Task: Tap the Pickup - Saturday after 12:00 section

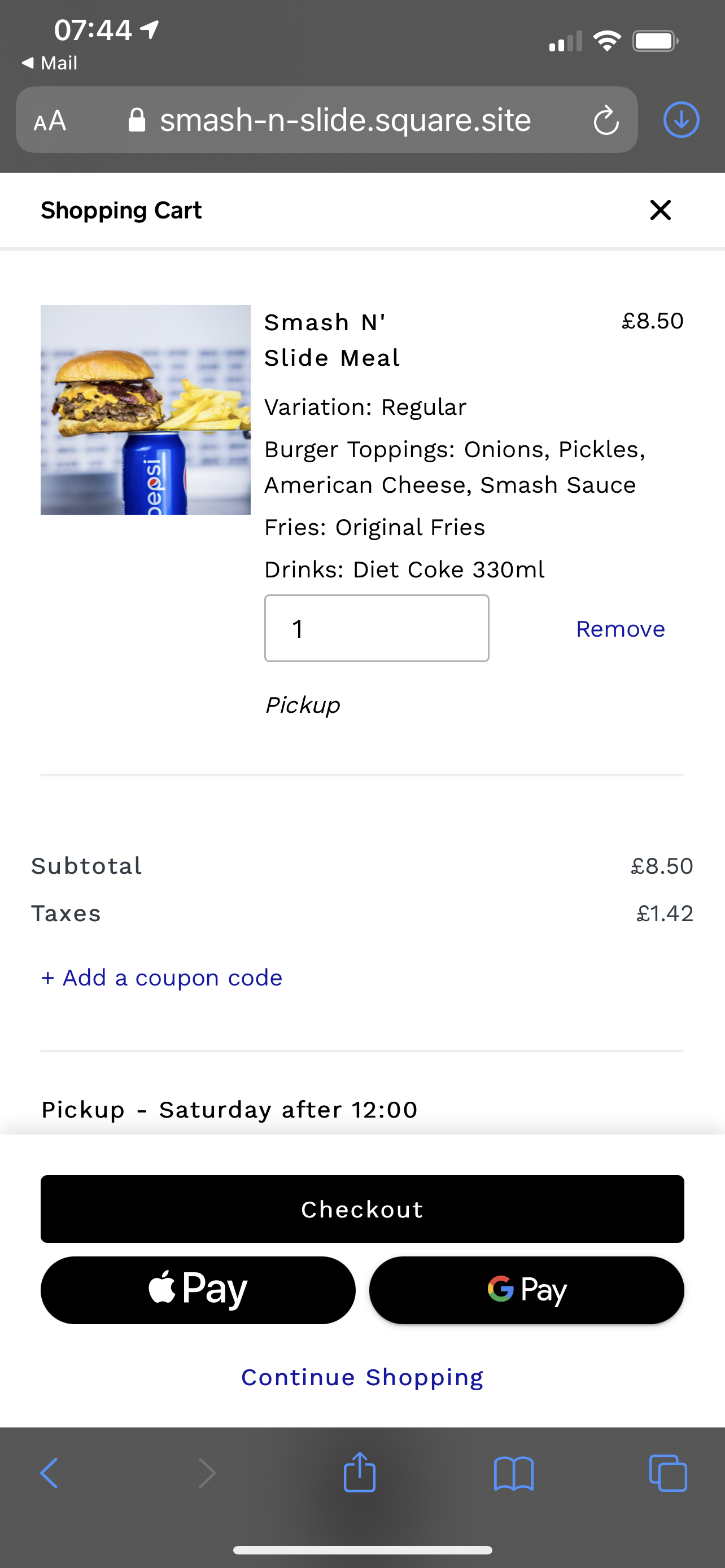Action: [229, 1109]
